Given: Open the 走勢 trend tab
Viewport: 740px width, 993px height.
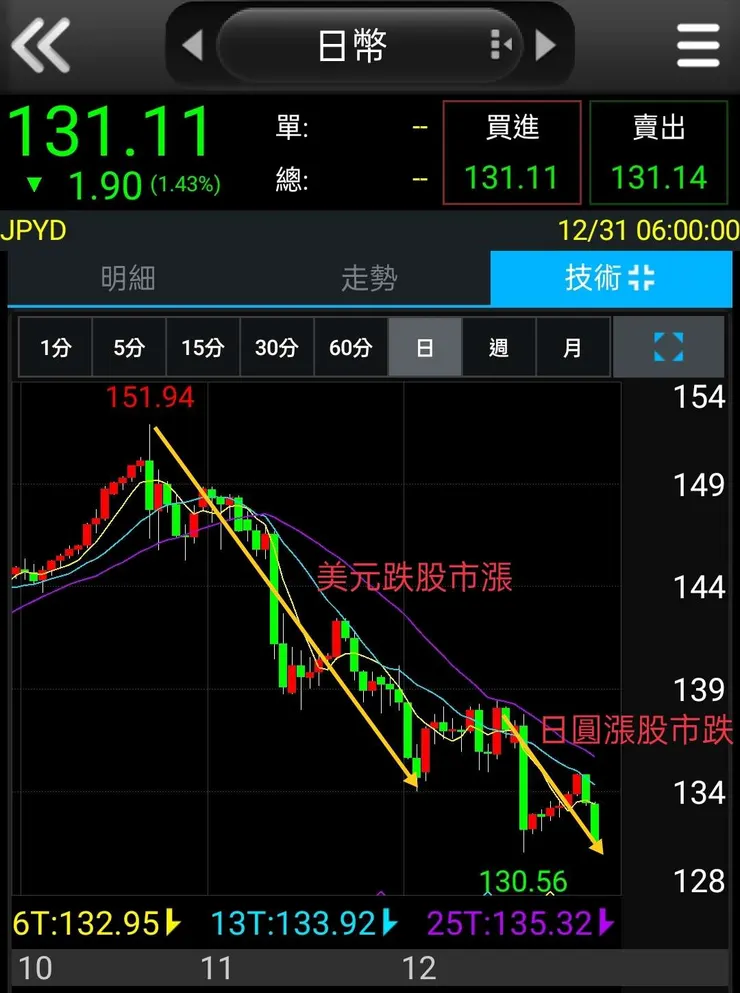Looking at the screenshot, I should 371,279.
